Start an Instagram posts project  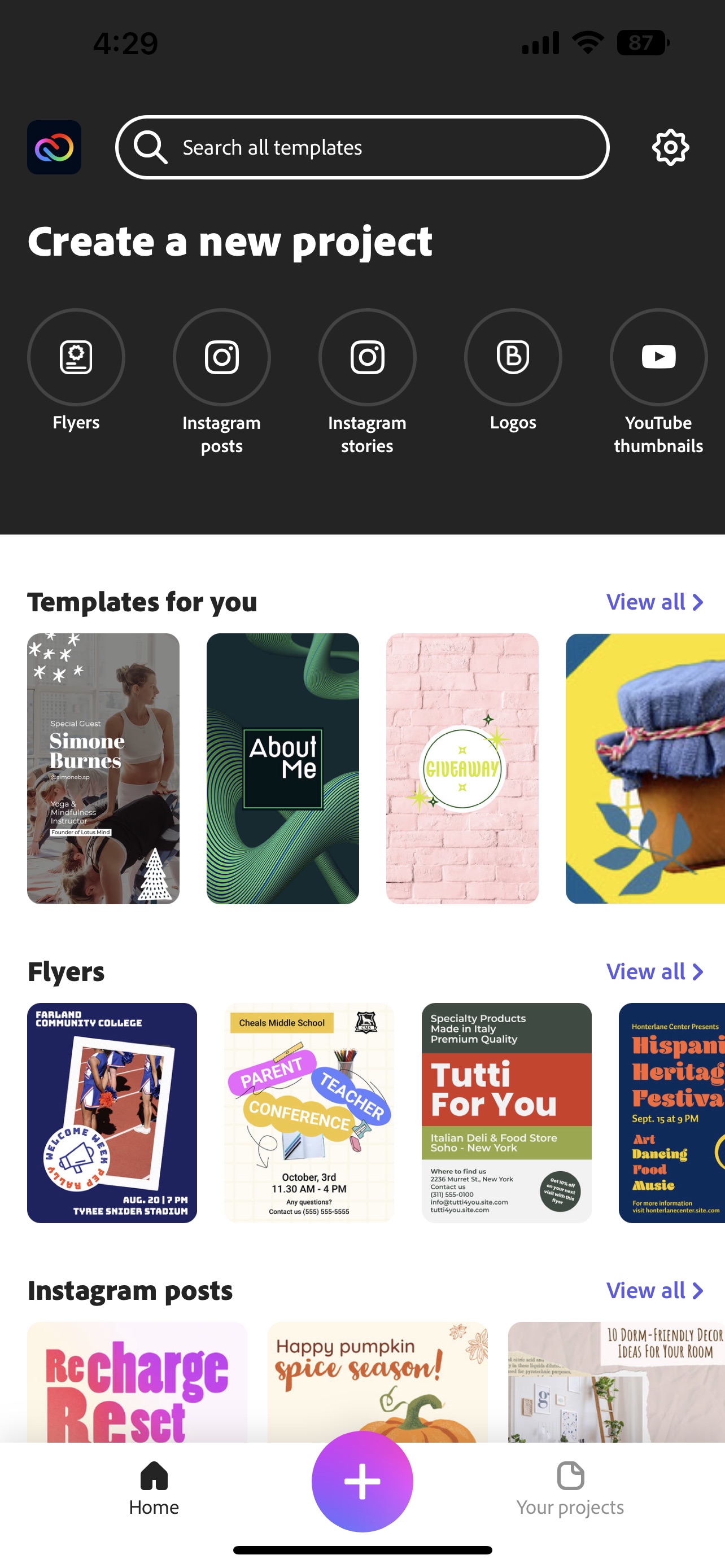click(221, 357)
